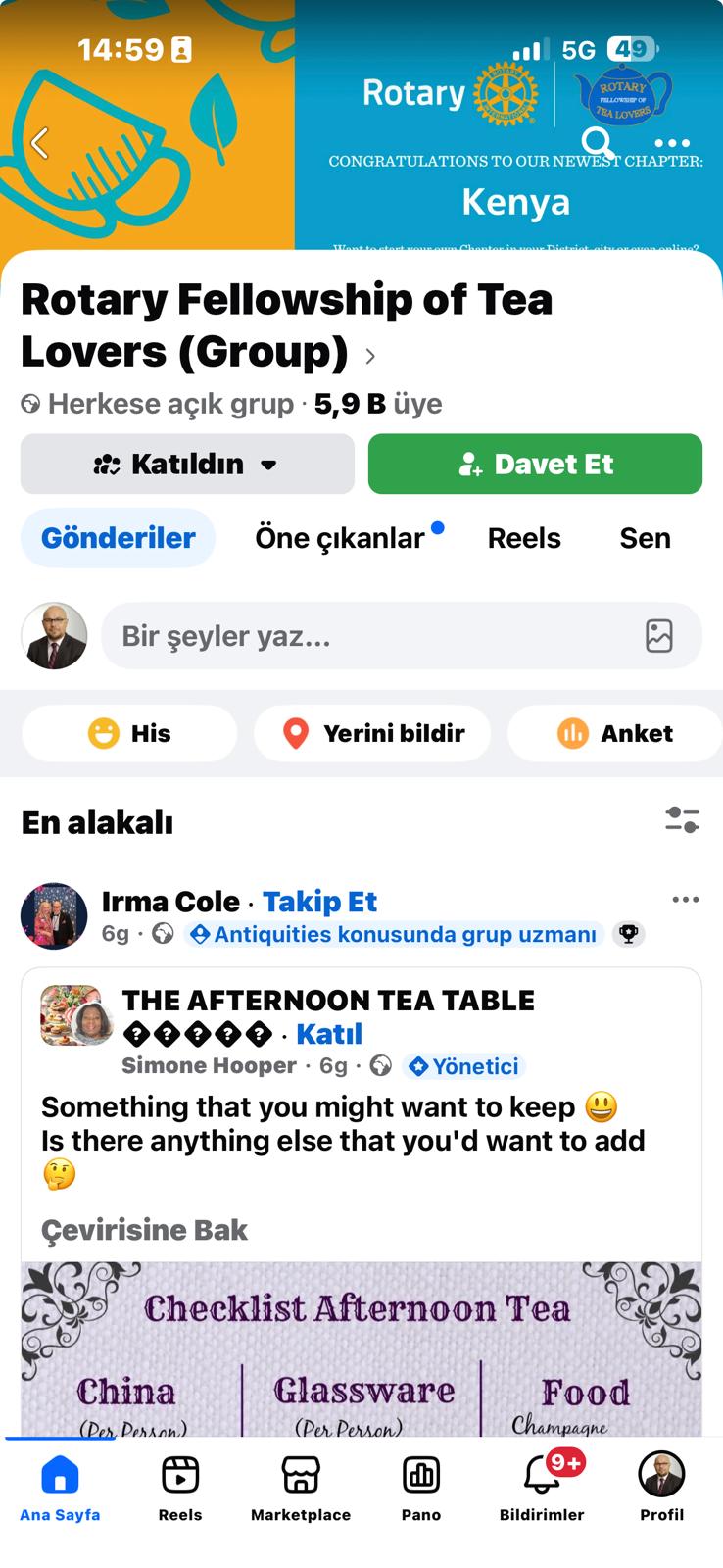Go back using the header arrow

[39, 143]
